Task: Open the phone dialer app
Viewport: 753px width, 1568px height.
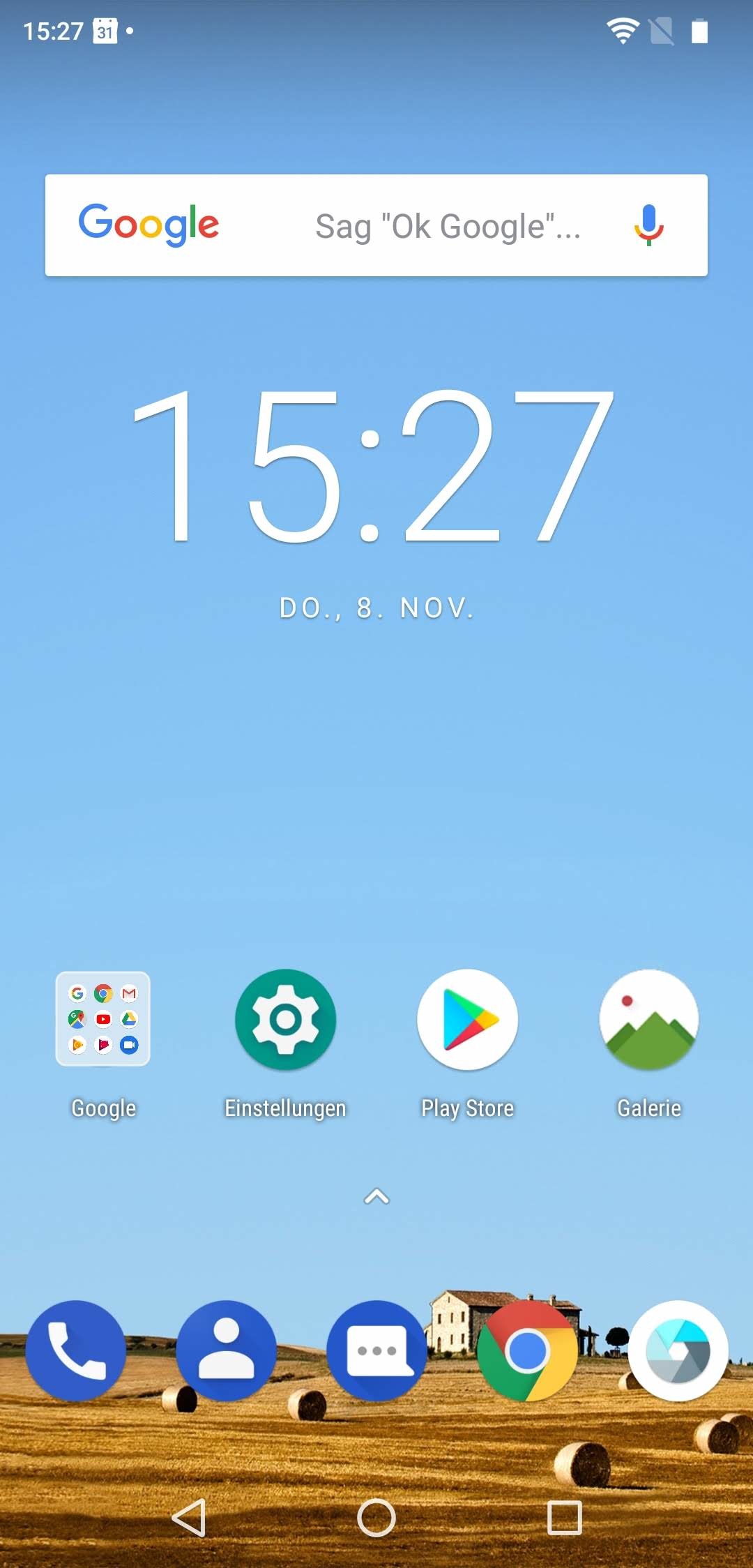Action: [x=75, y=1351]
